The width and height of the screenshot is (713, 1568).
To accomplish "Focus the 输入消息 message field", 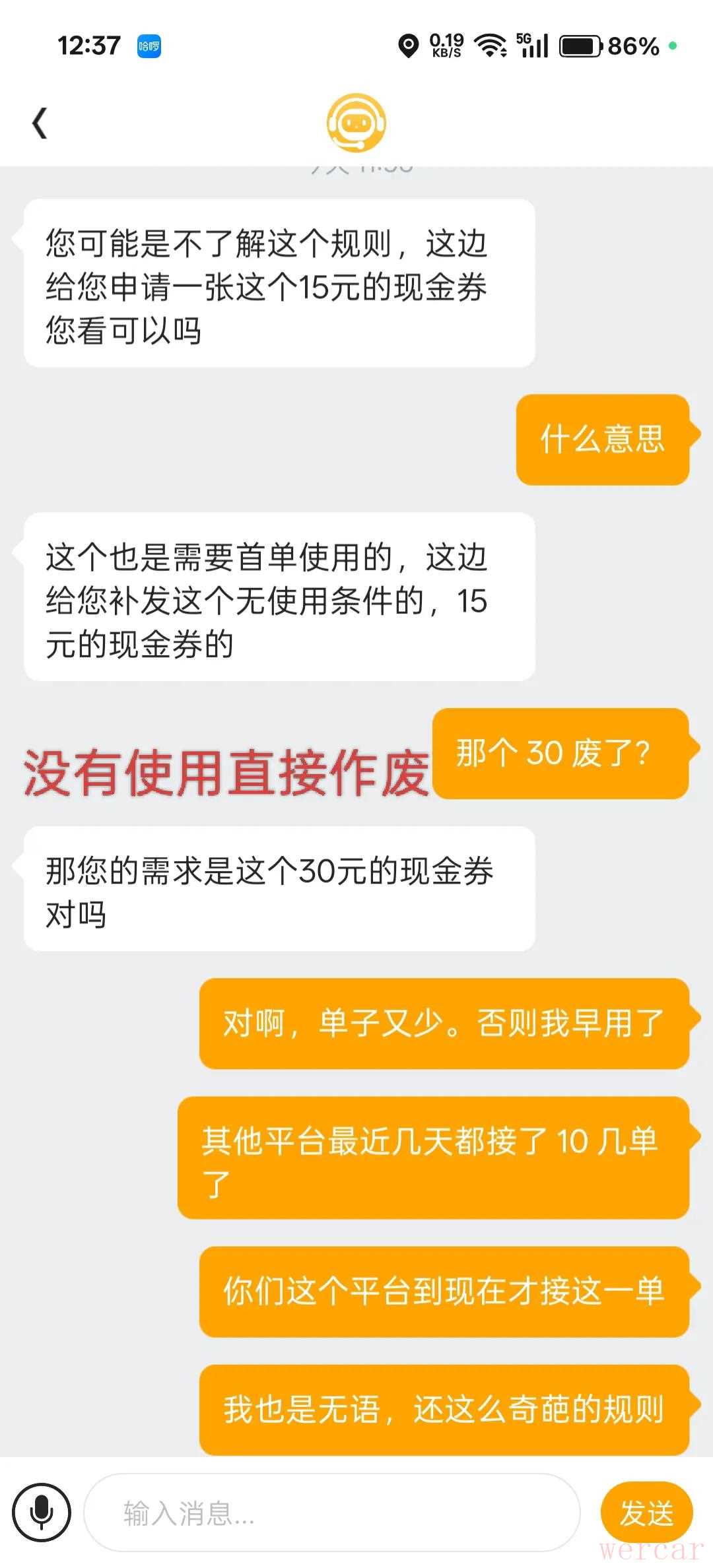I will 330,1513.
